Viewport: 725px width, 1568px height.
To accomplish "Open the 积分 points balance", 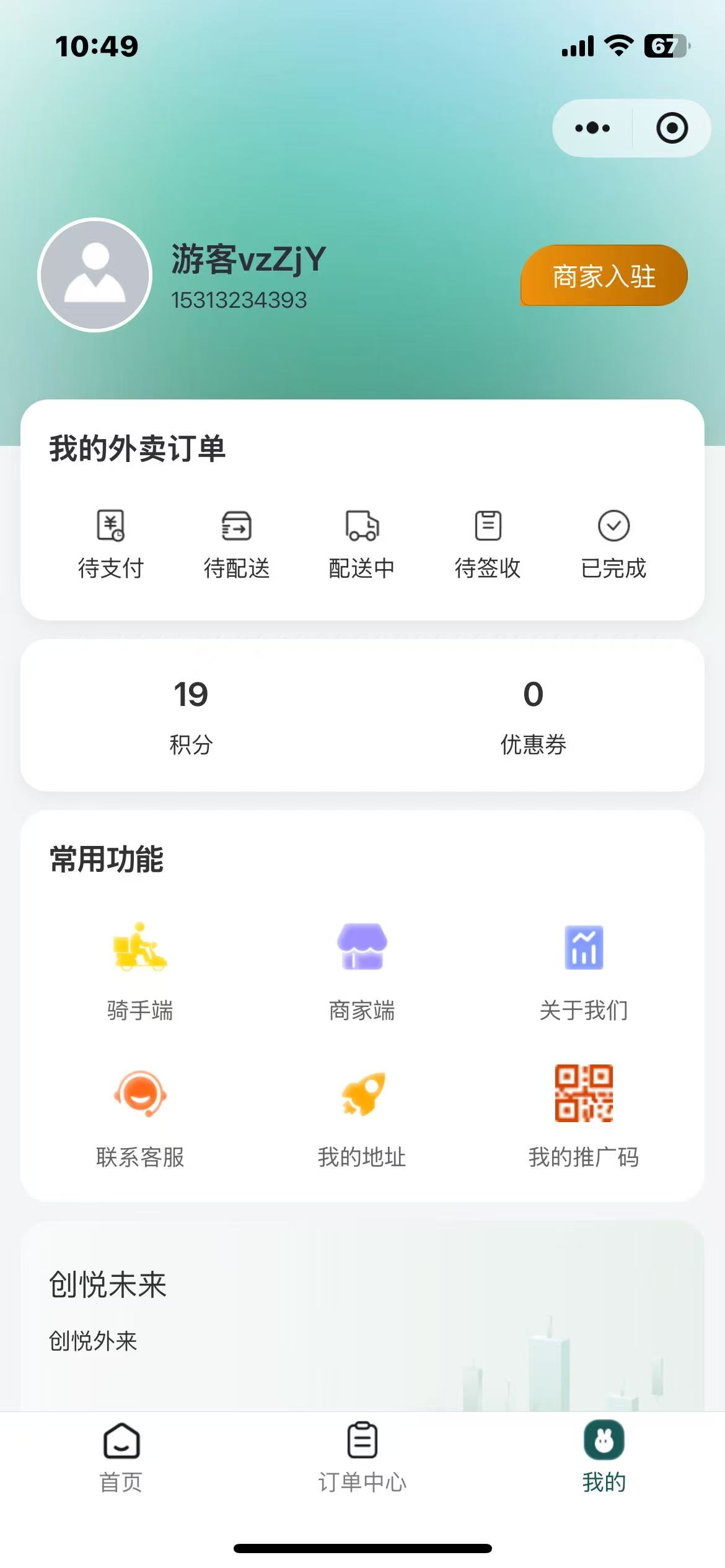I will coord(191,715).
